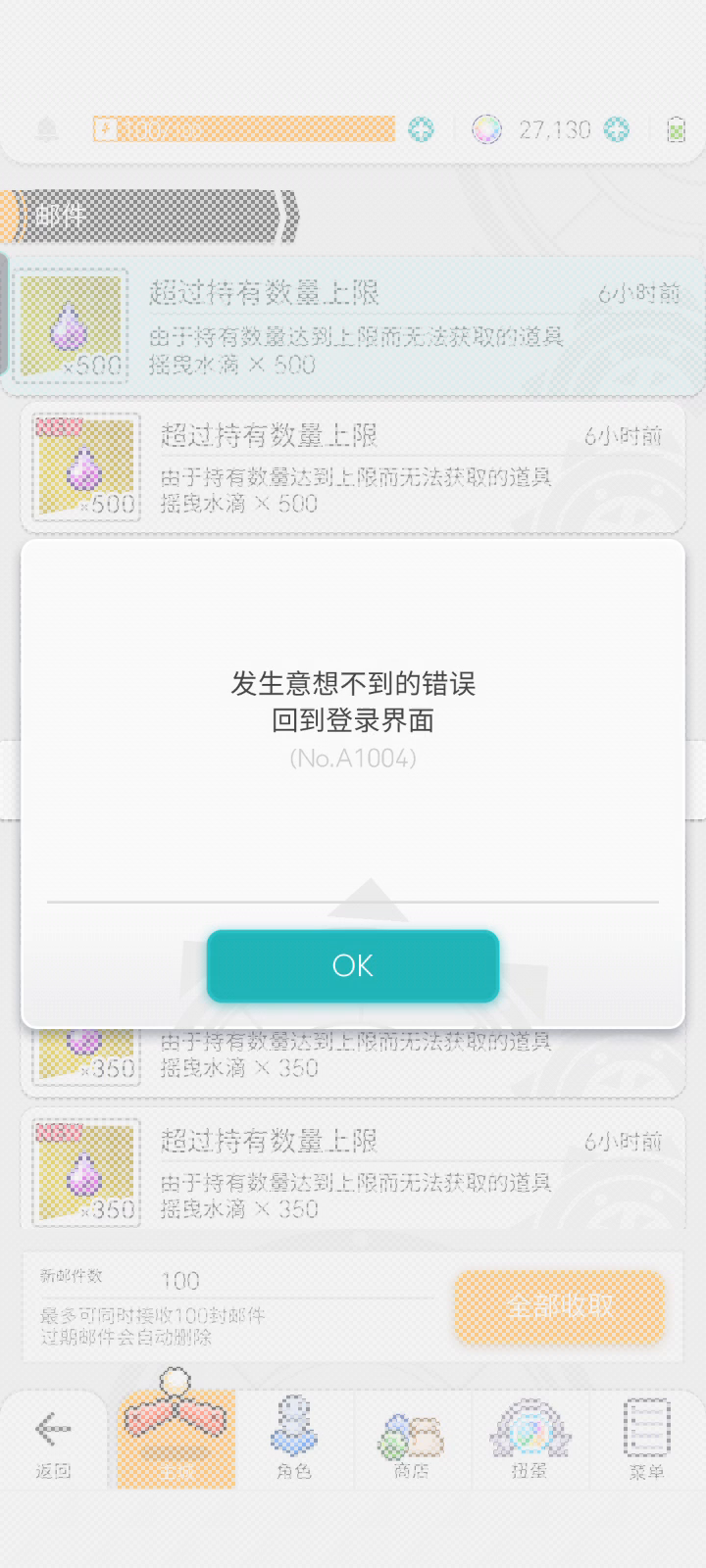The image size is (706, 1568).
Task: Confirm the error dialog with OK
Action: pyautogui.click(x=353, y=965)
